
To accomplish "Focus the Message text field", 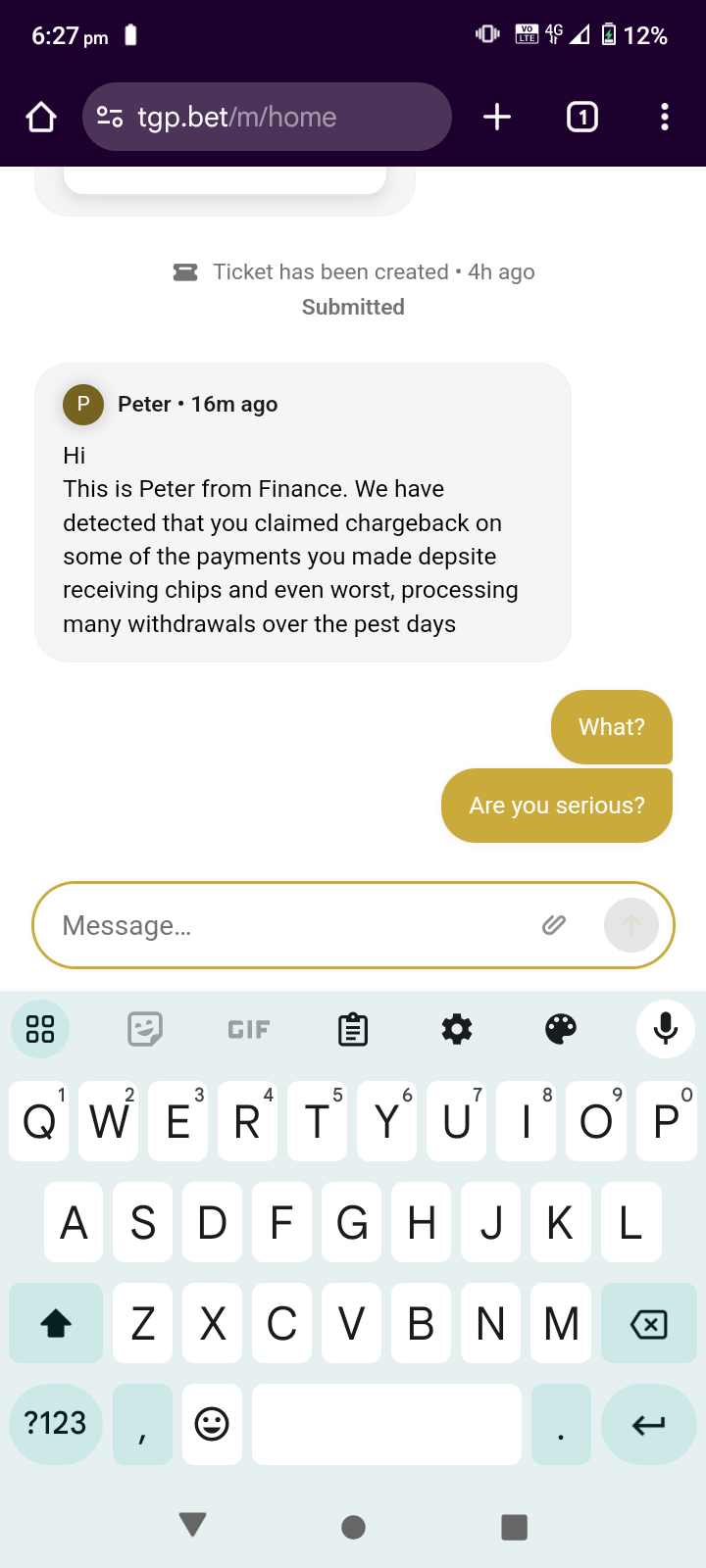I will point(294,925).
